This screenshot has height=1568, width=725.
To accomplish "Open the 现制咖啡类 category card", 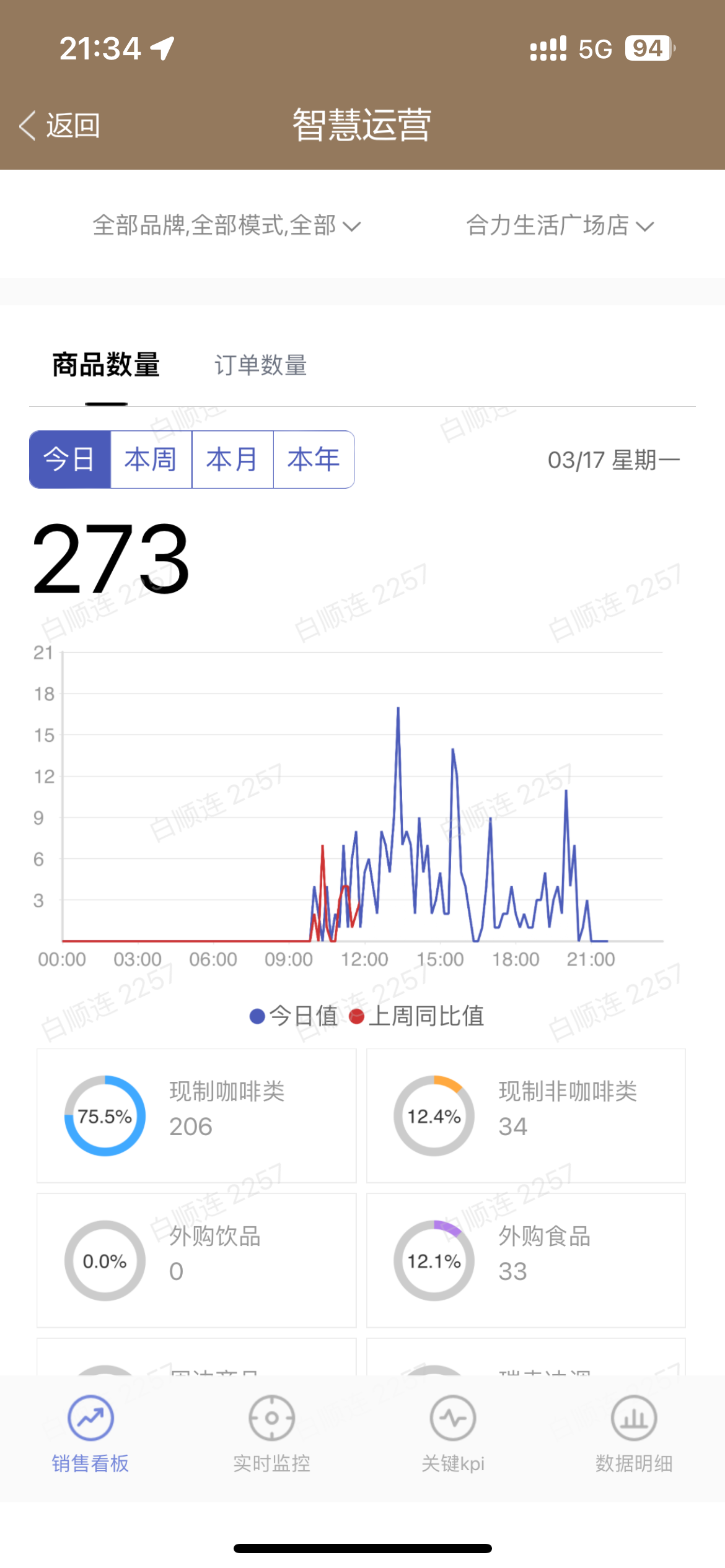I will pos(196,1115).
